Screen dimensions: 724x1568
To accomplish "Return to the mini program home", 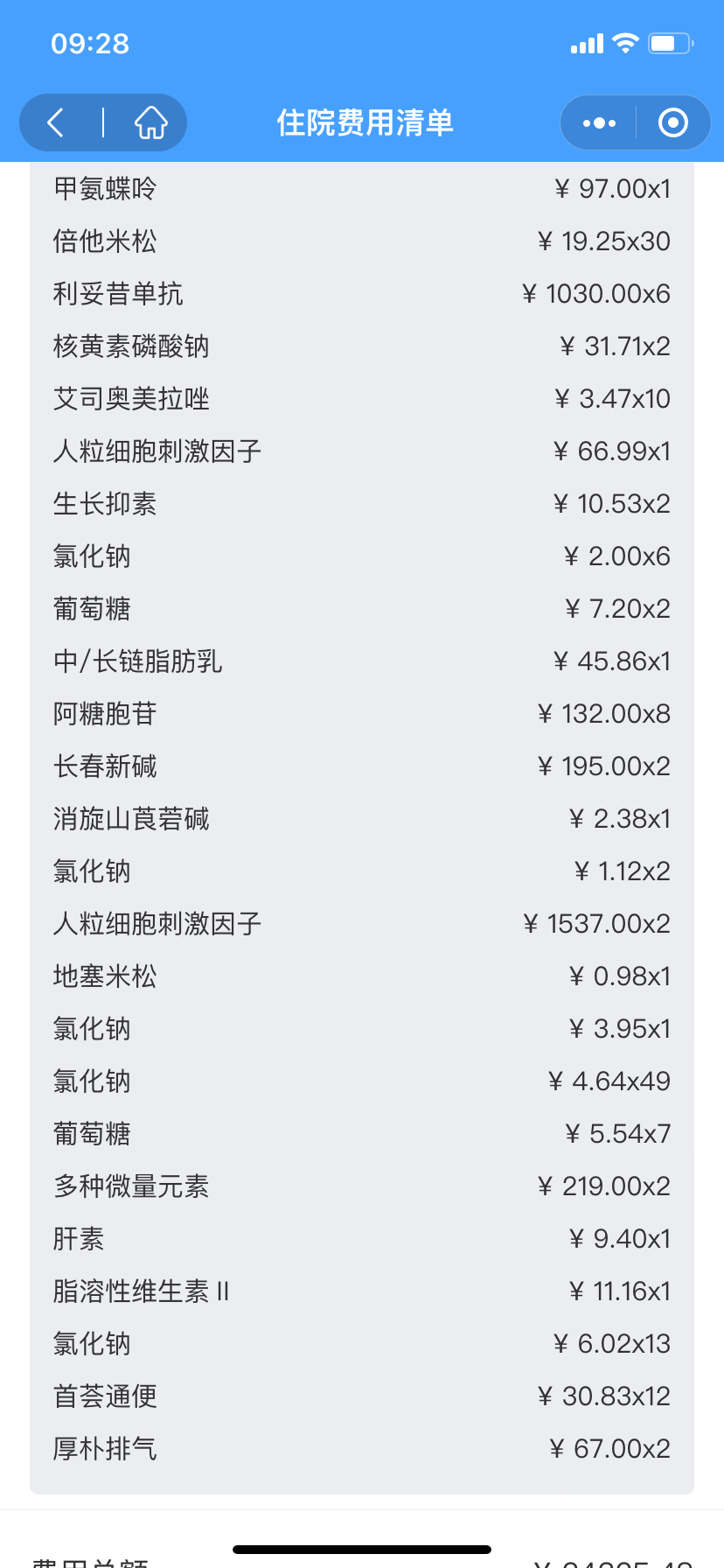I will click(x=151, y=122).
